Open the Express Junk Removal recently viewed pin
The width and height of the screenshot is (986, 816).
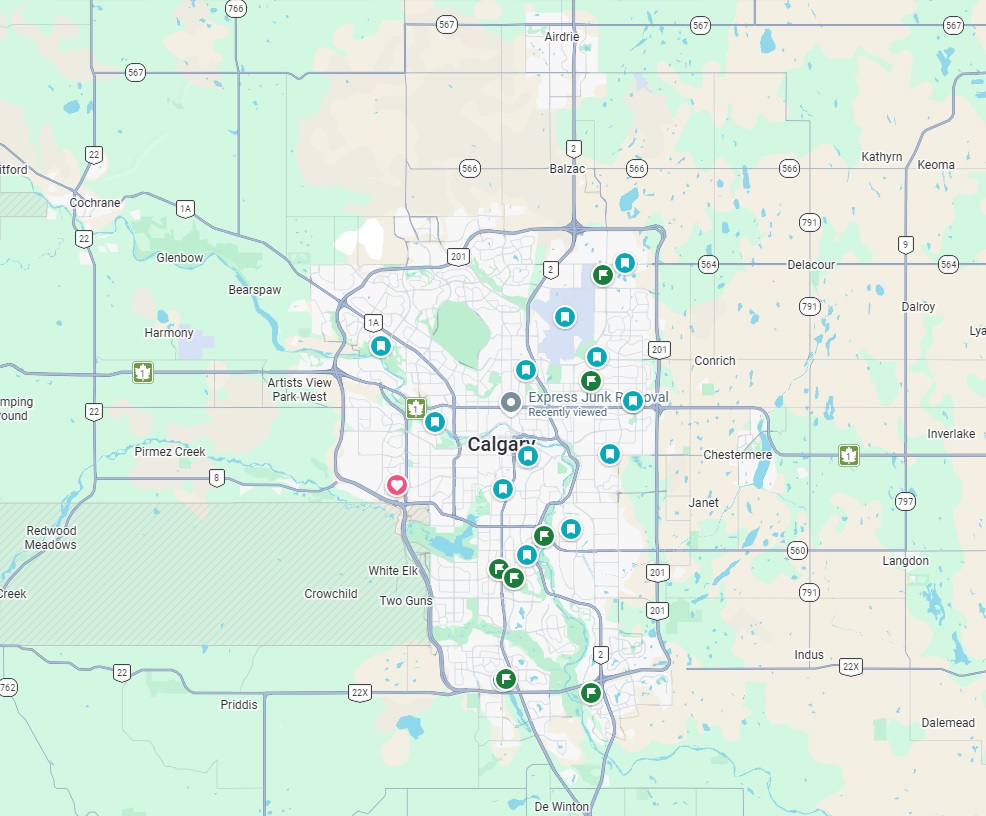510,403
